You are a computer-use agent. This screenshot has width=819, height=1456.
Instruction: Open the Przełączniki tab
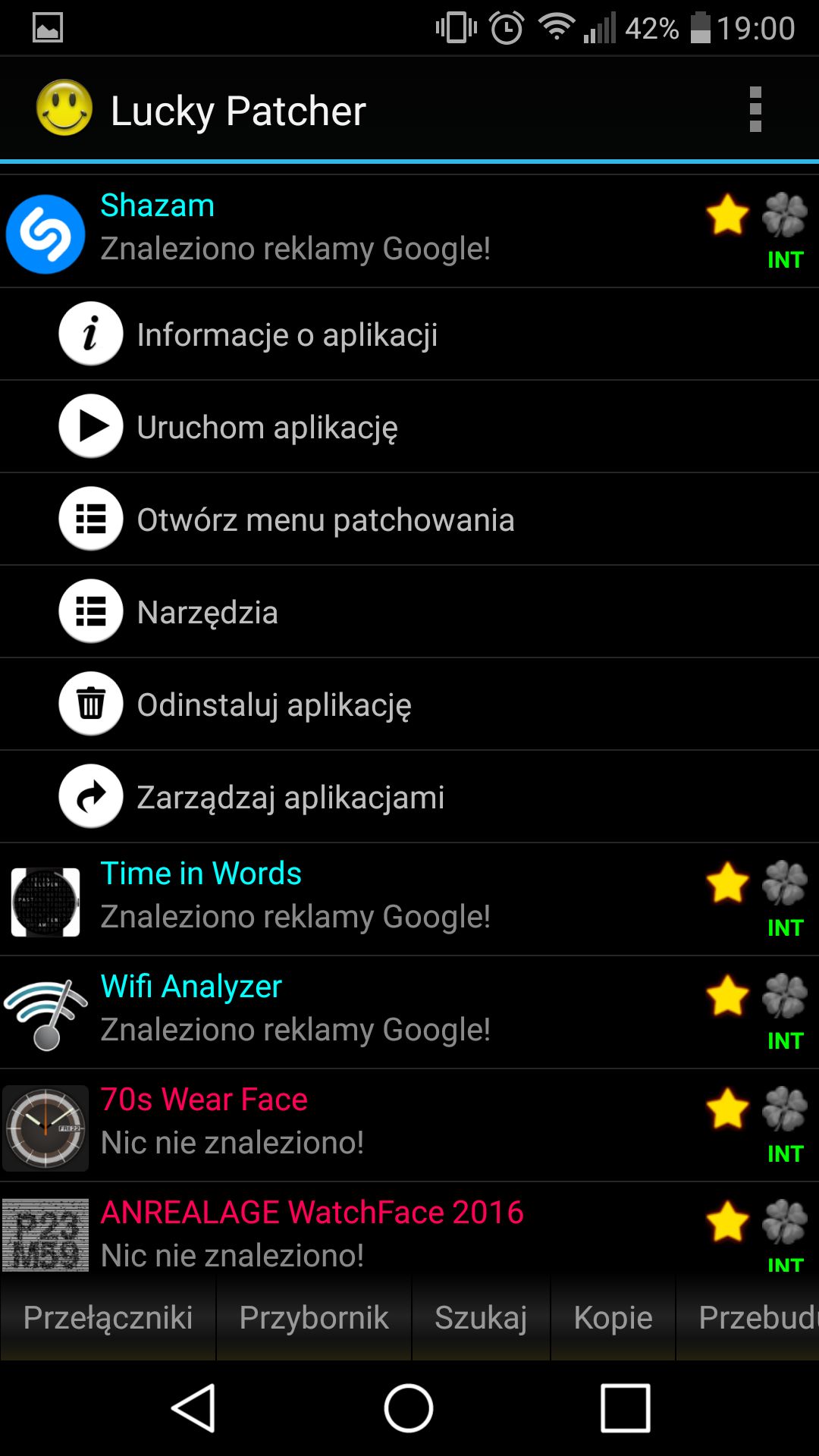coord(108,1318)
